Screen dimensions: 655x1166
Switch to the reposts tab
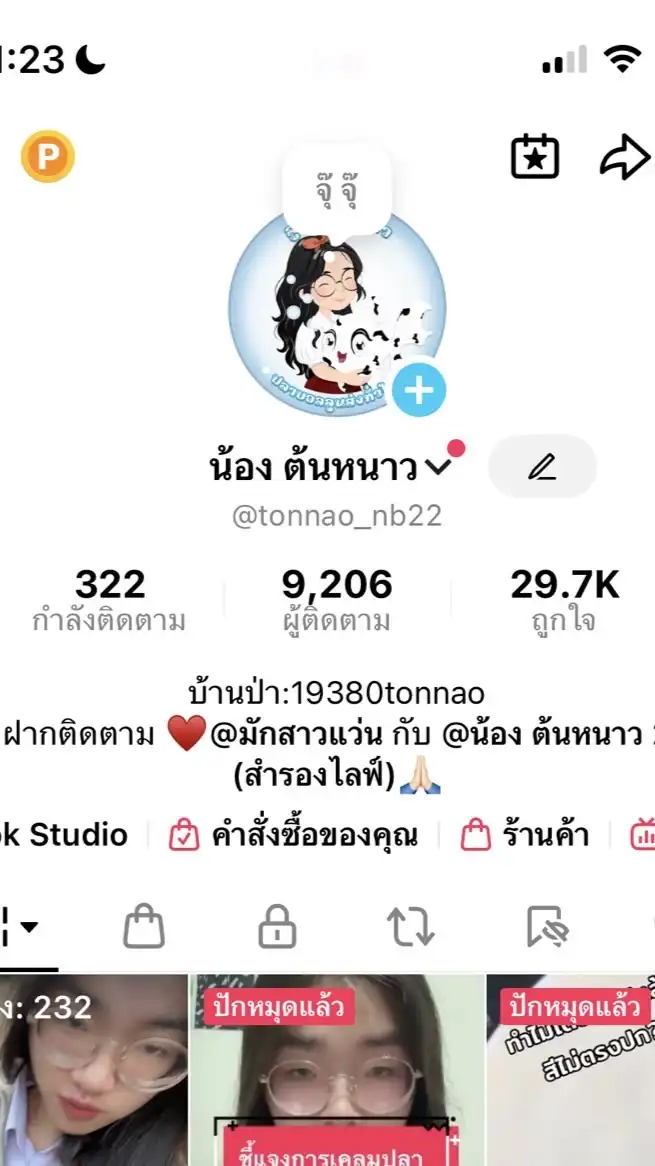point(411,927)
